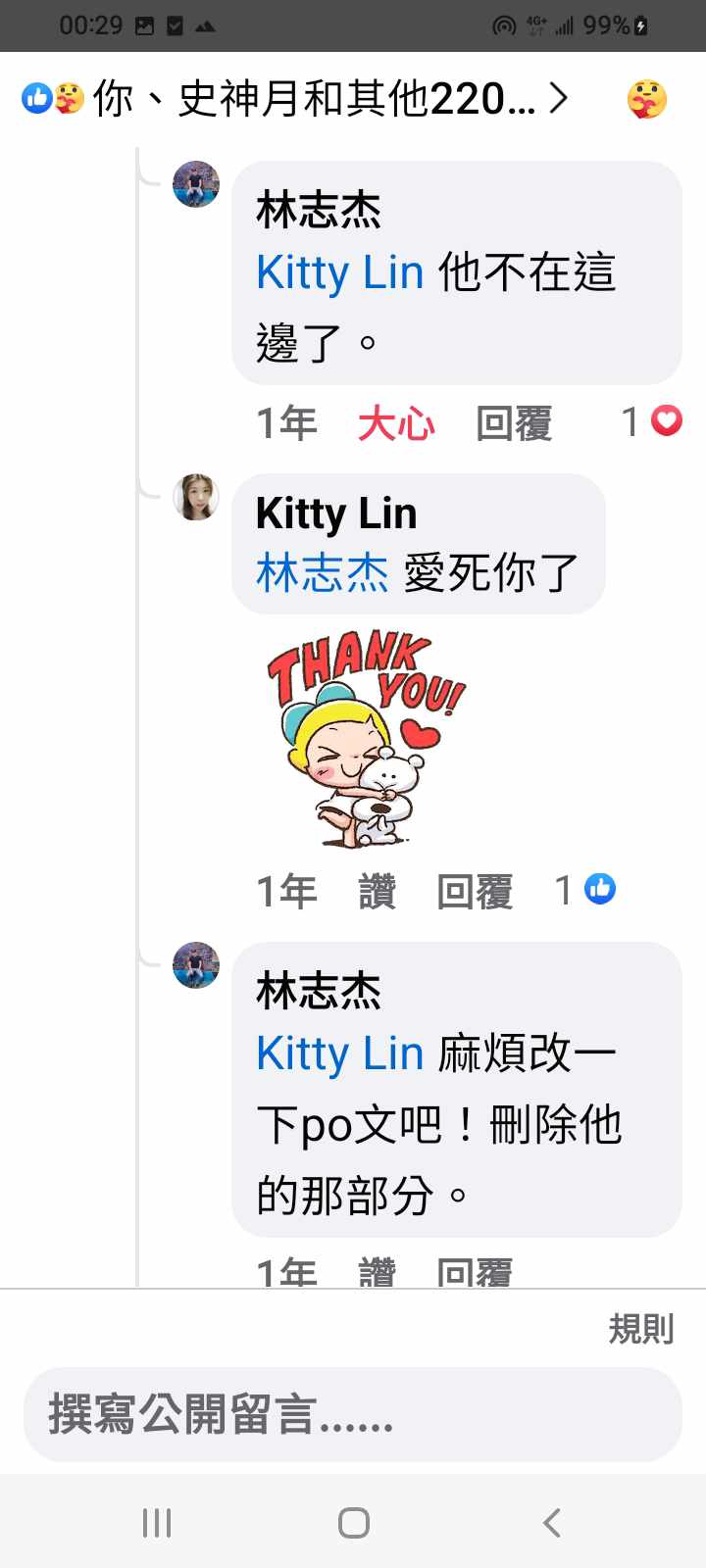Reply to Kitty Lin's 愛死你了 comment
The height and width of the screenshot is (1568, 706).
coord(475,892)
